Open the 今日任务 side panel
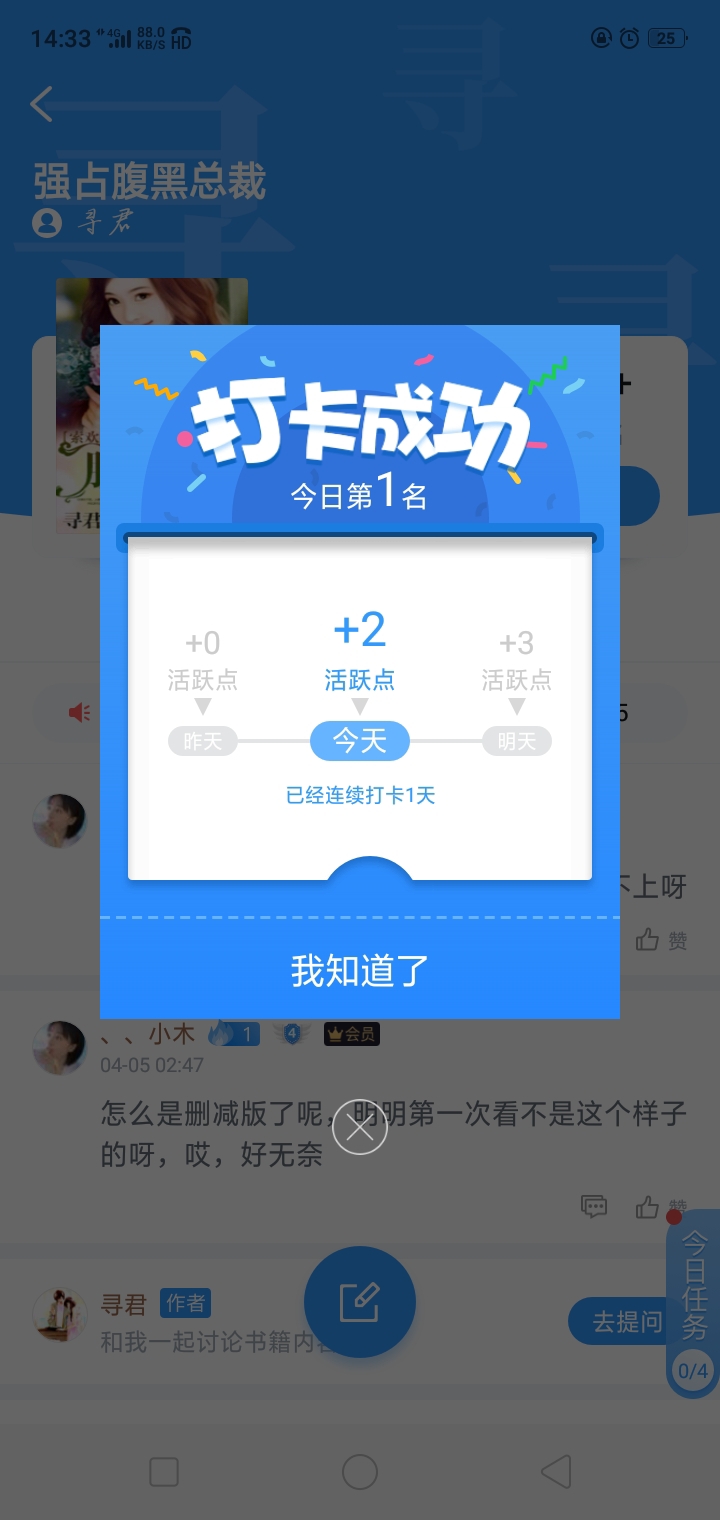720x1520 pixels. click(x=694, y=1302)
